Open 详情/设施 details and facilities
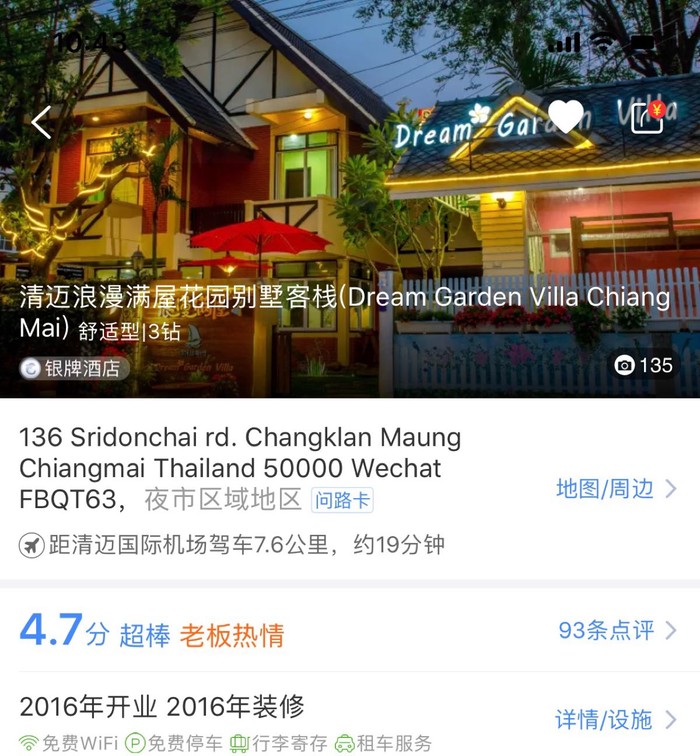Viewport: 700px width, 756px height. click(x=616, y=719)
